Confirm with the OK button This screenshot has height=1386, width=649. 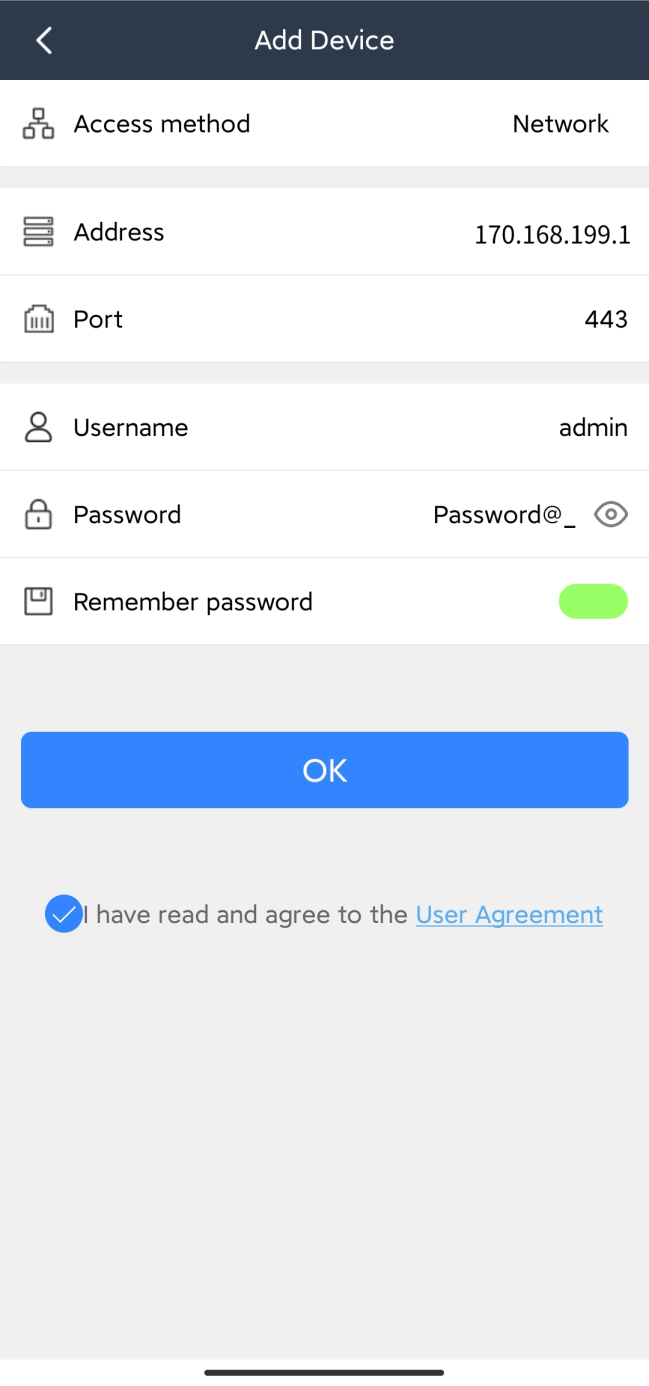324,770
